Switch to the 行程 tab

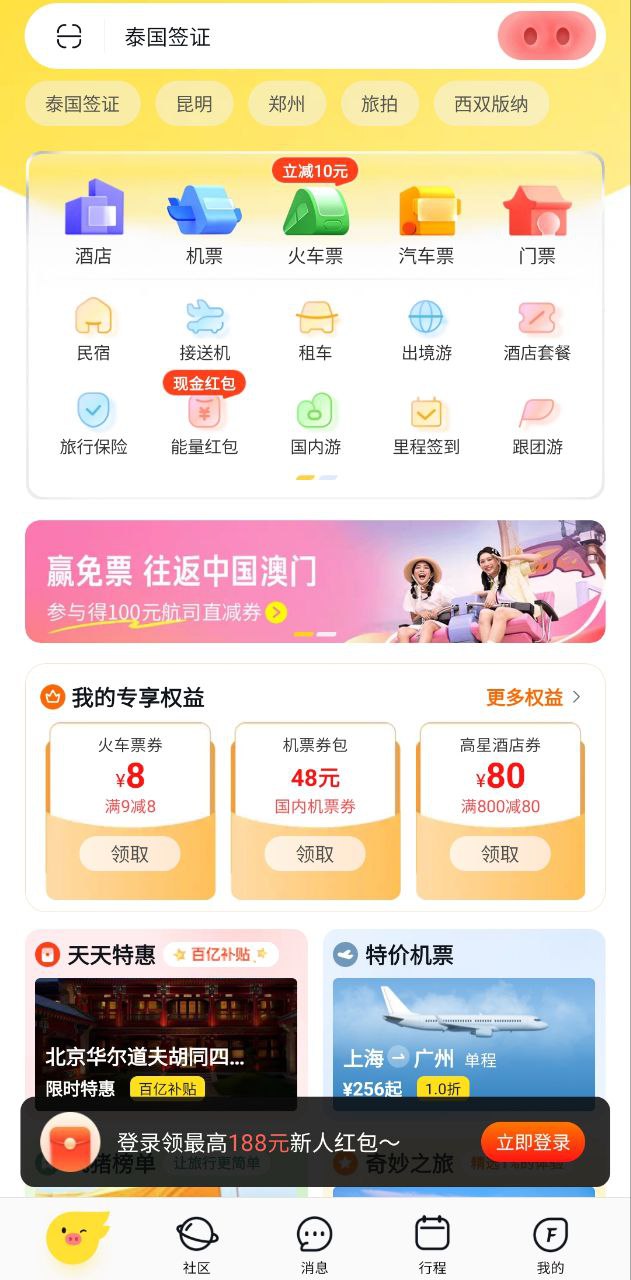[432, 1243]
